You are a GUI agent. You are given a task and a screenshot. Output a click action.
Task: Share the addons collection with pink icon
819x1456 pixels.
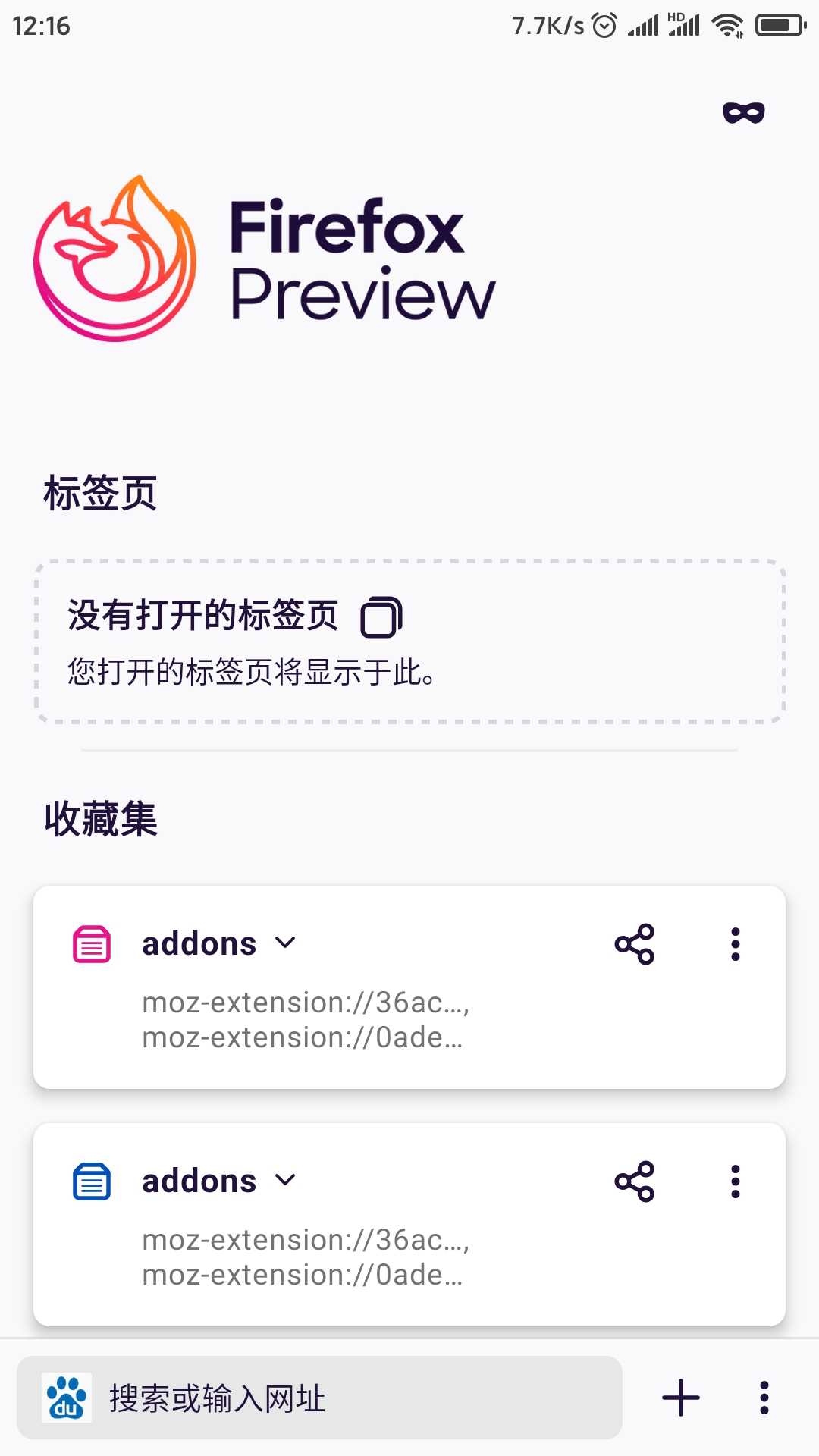pyautogui.click(x=634, y=944)
